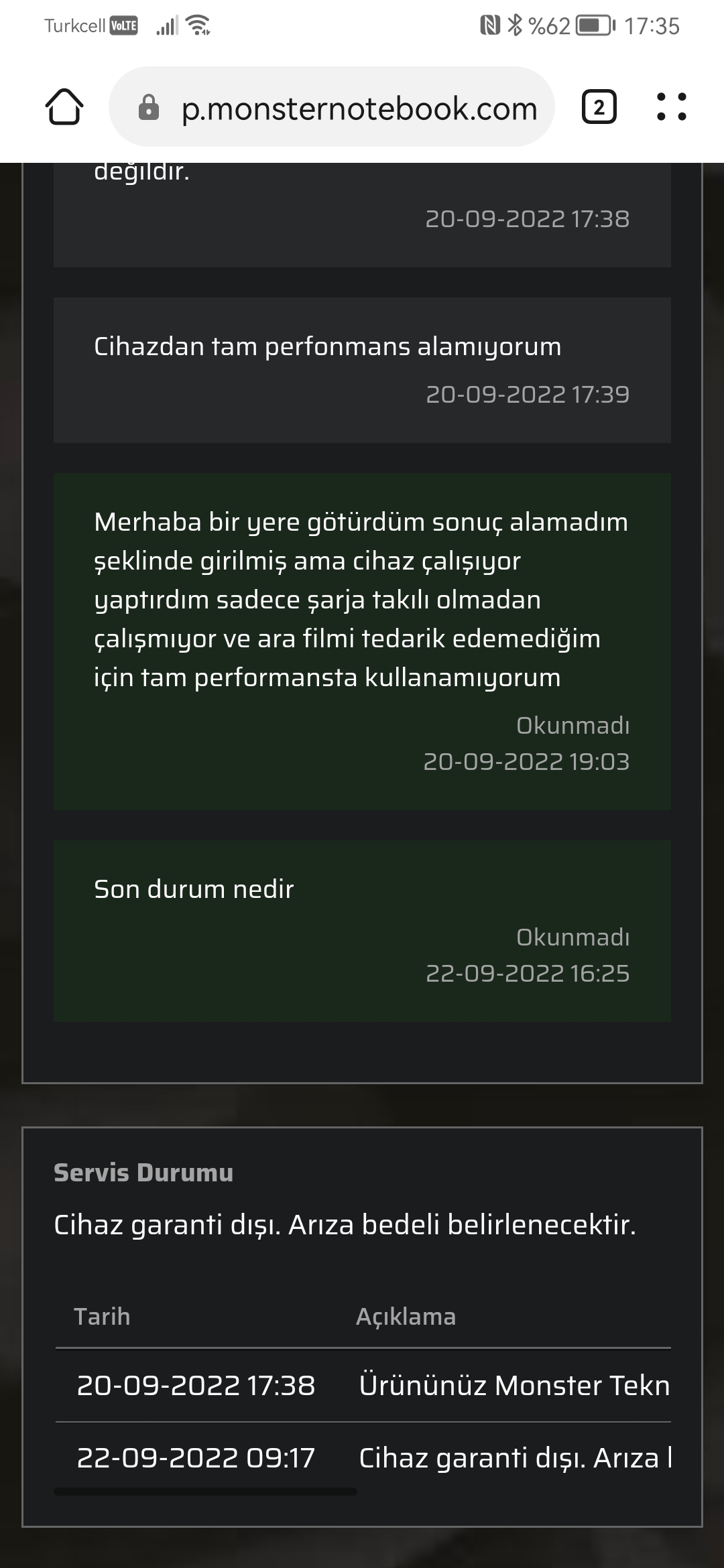Tap the p.monsternotebook.com address bar

tap(332, 107)
